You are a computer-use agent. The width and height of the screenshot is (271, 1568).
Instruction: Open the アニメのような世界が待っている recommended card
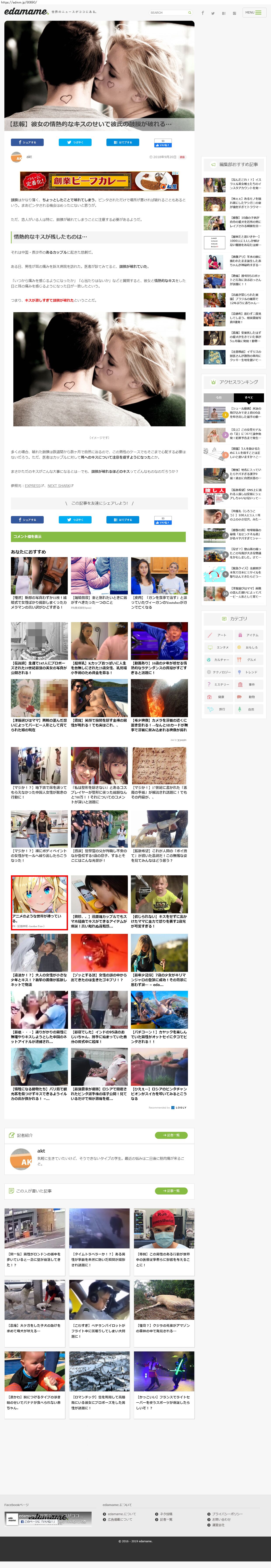pyautogui.click(x=39, y=902)
